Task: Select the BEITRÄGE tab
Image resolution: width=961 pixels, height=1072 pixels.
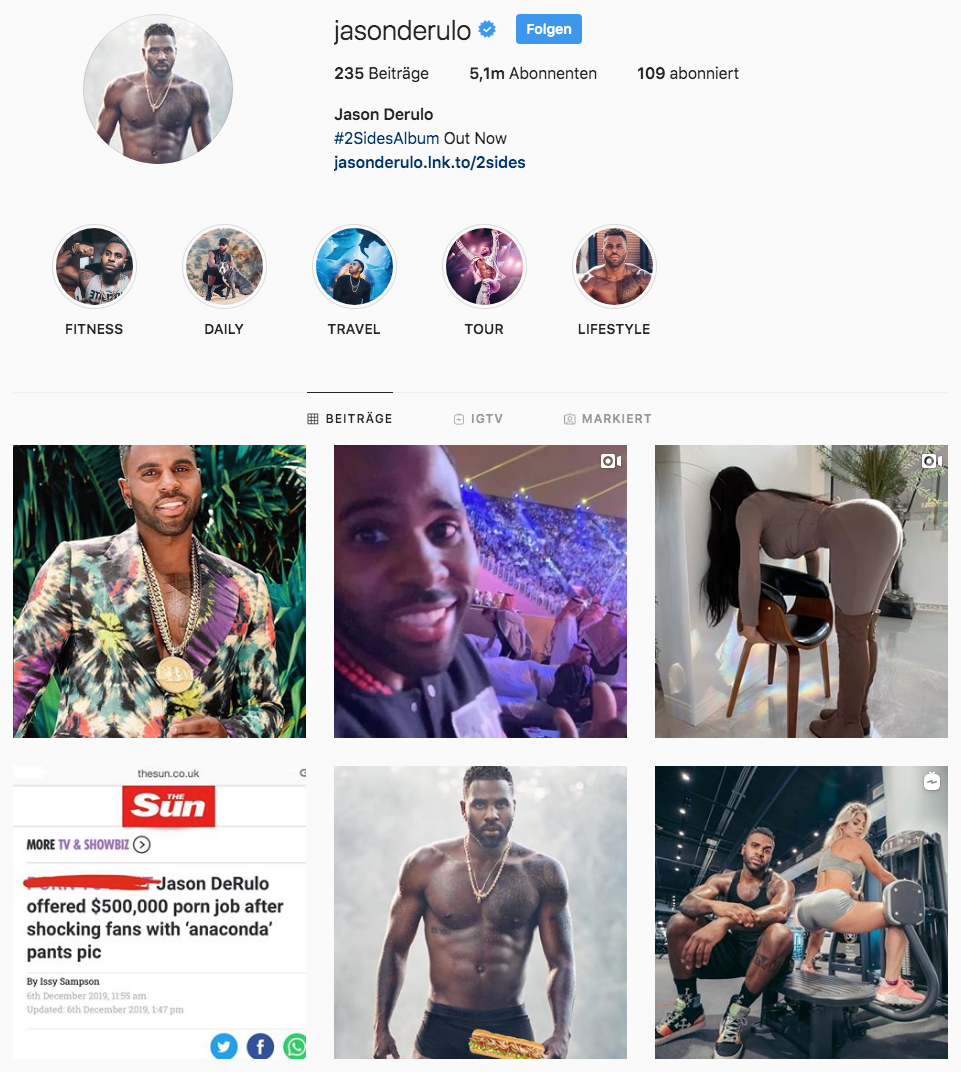Action: click(x=350, y=419)
